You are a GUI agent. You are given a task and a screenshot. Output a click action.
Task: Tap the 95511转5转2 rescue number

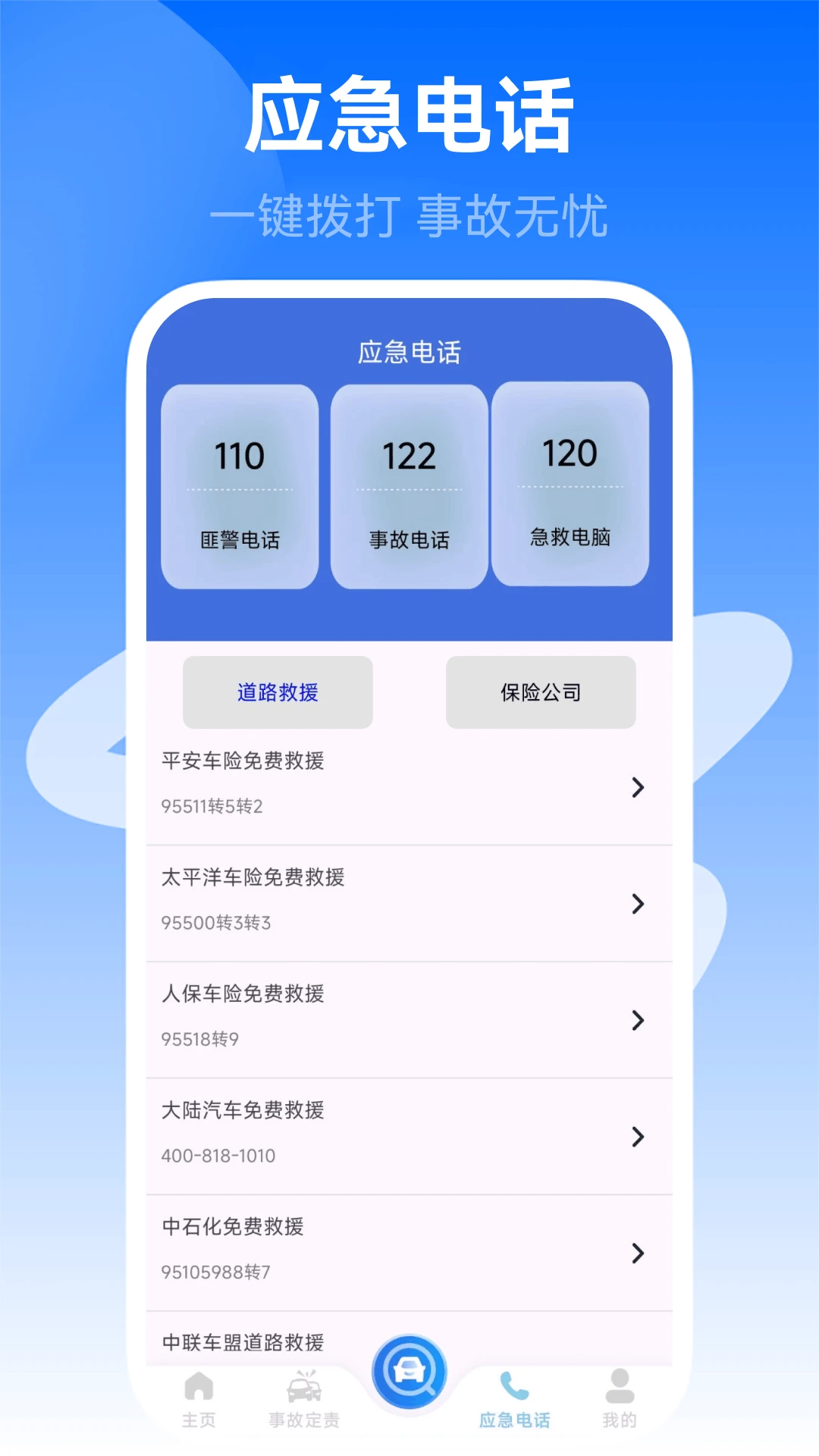212,806
